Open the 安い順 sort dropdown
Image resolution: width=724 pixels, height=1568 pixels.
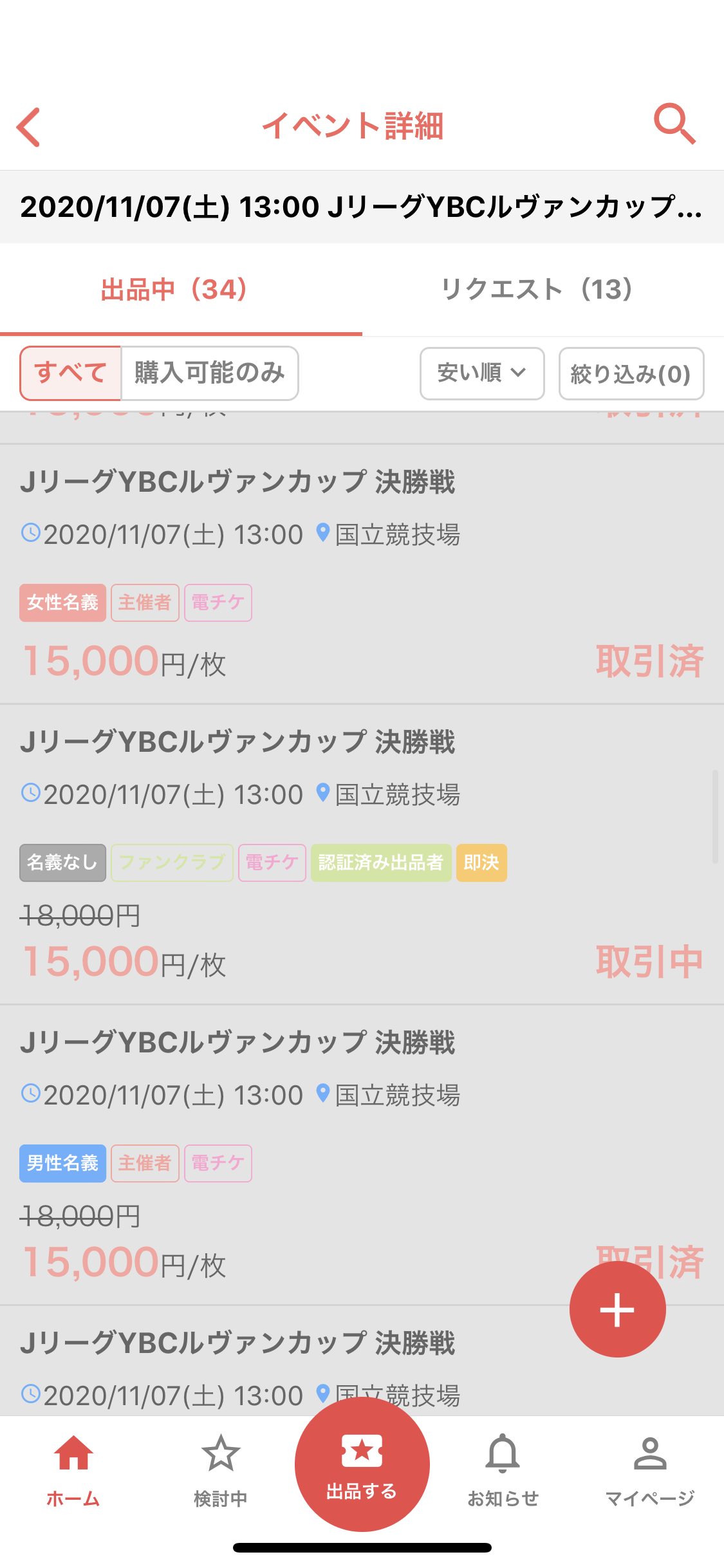coord(482,373)
